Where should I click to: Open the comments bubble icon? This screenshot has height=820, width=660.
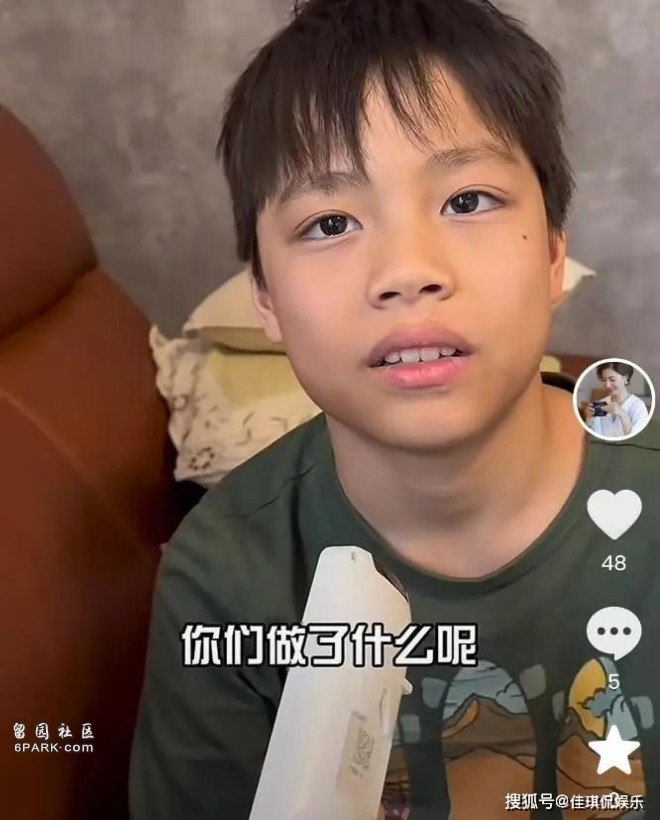click(613, 632)
